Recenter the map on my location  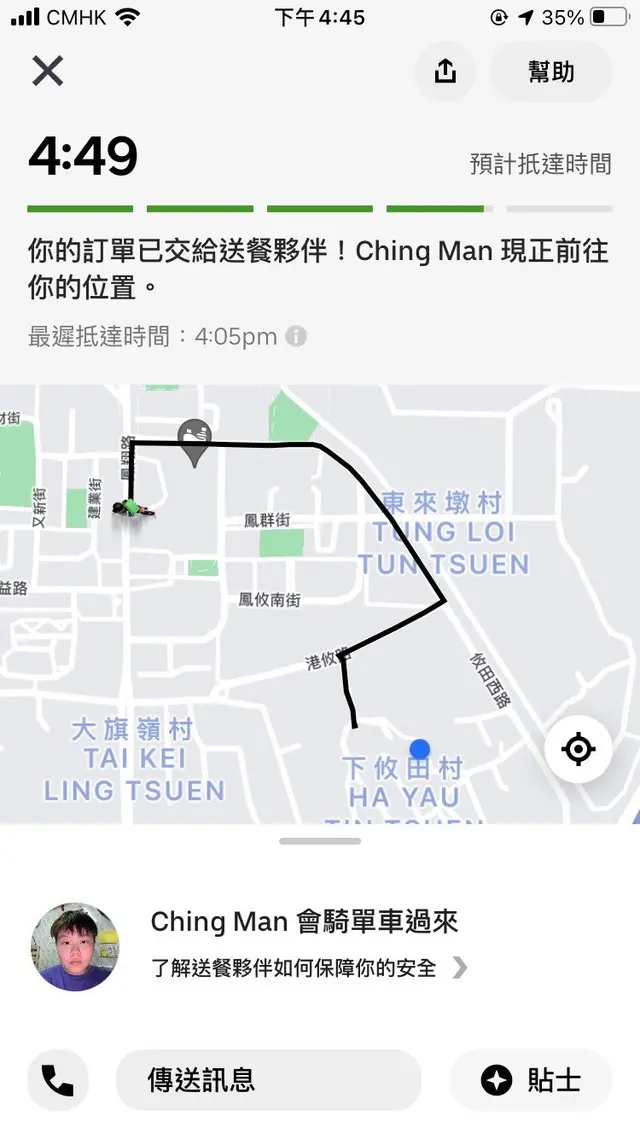pos(578,749)
